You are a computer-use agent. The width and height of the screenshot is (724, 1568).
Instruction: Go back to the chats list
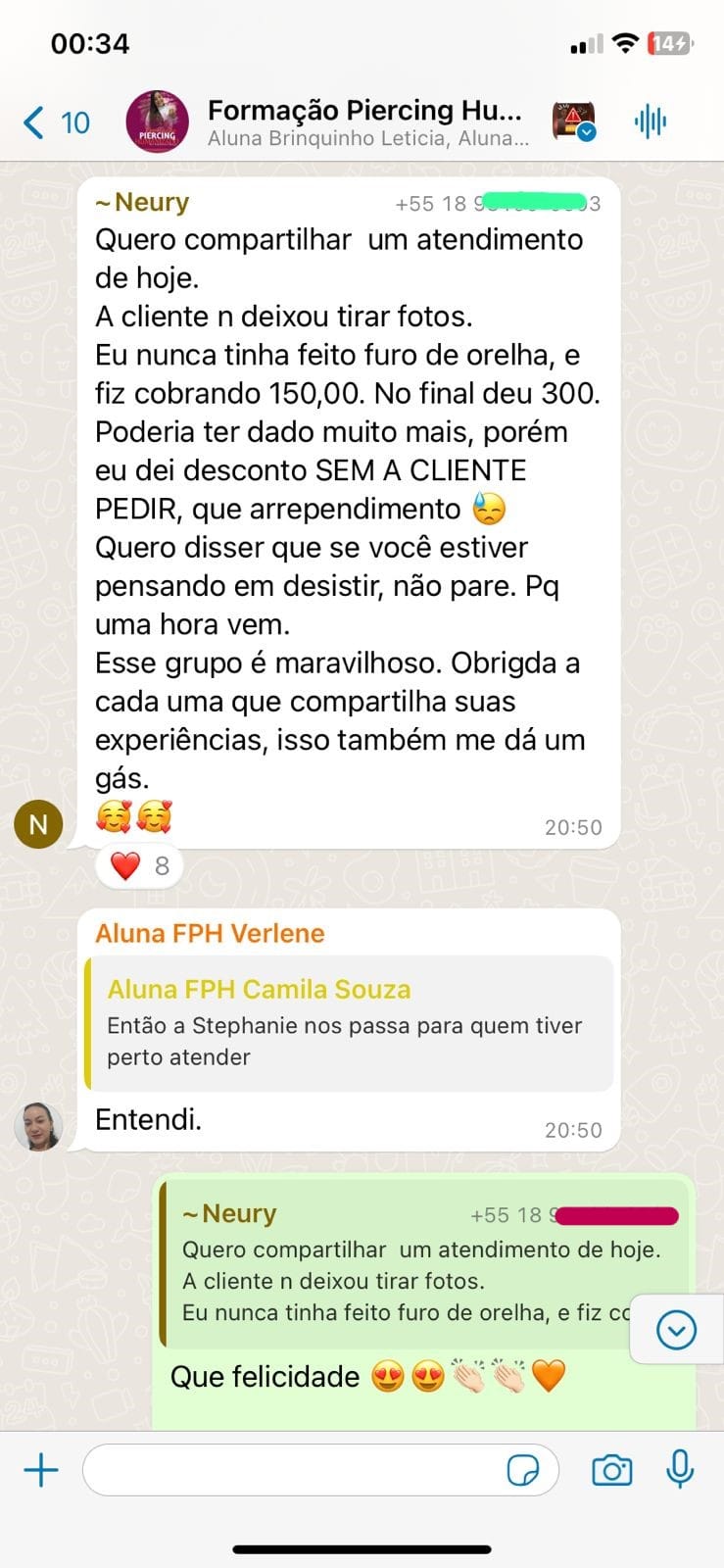pyautogui.click(x=54, y=122)
